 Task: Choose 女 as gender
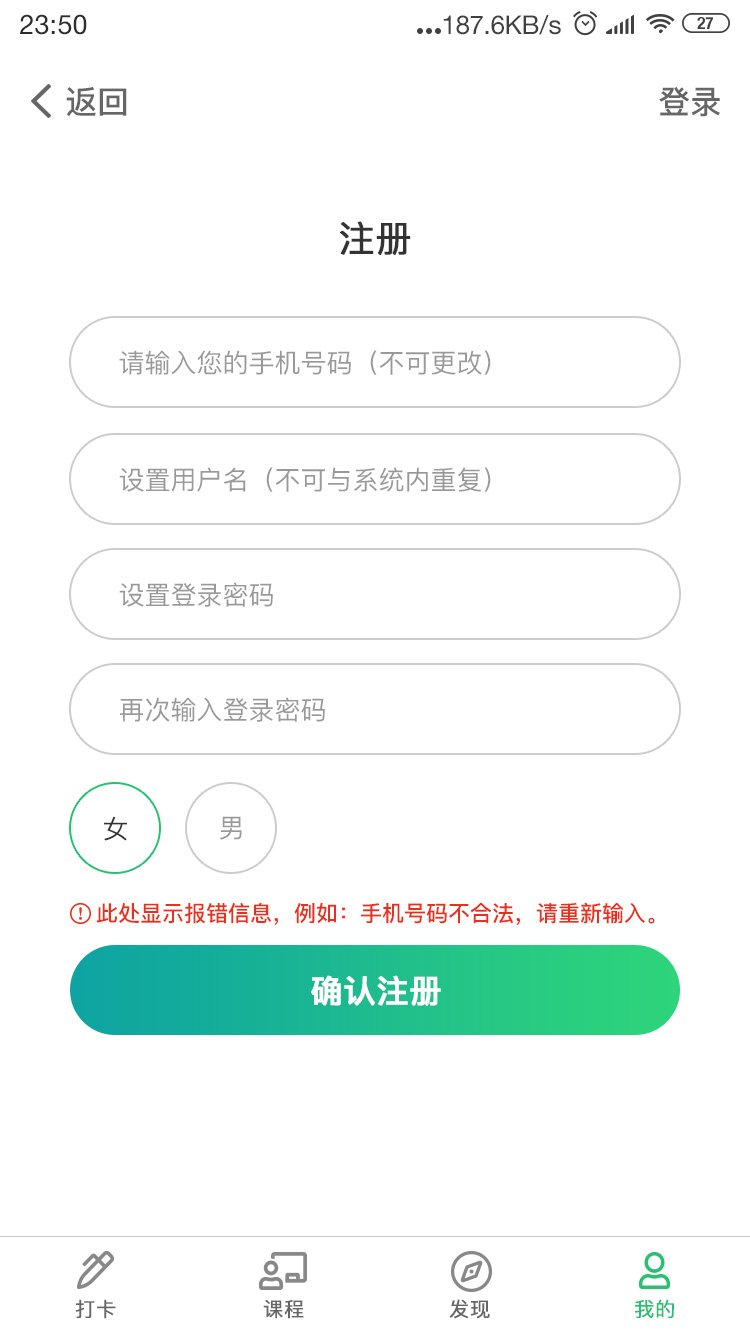click(x=115, y=828)
